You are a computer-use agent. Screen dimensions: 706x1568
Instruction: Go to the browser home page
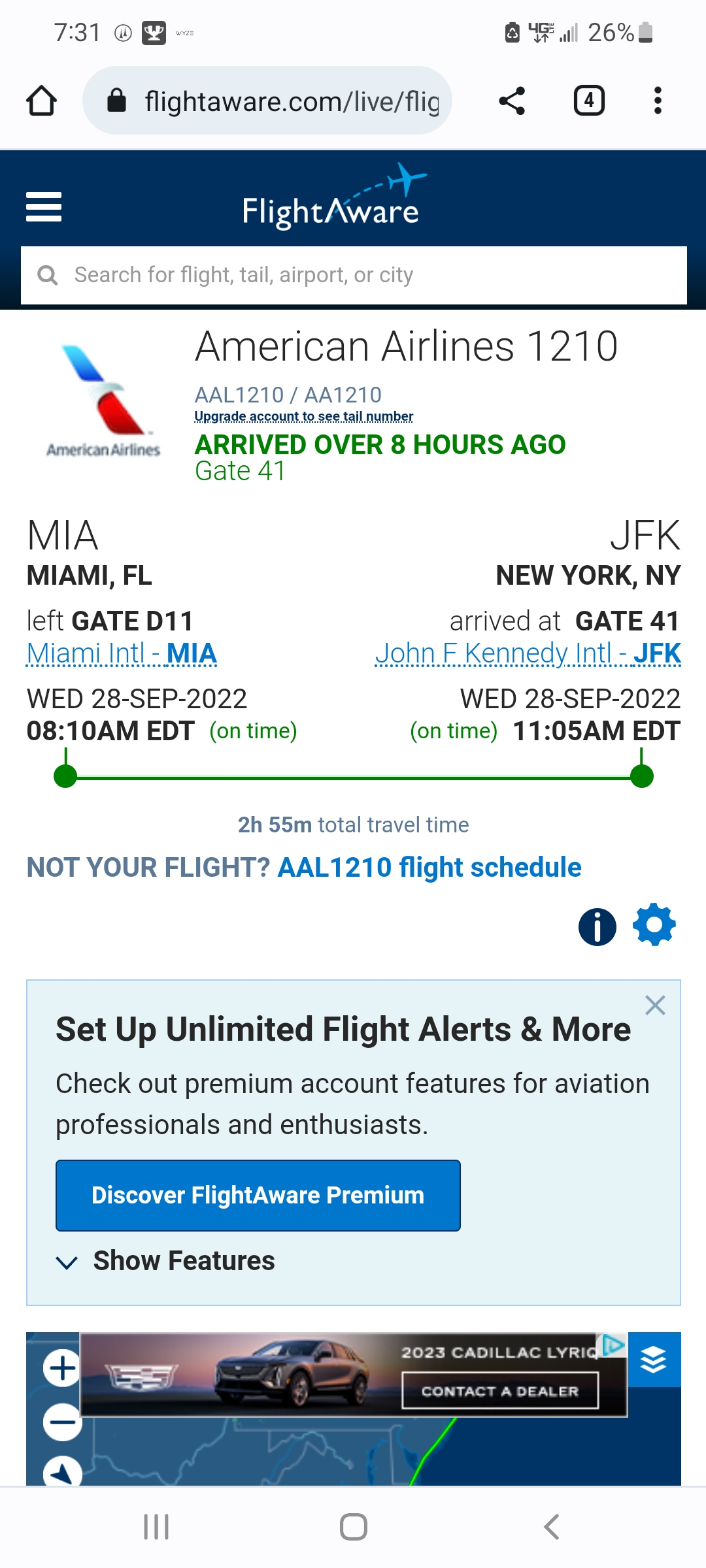(x=41, y=101)
